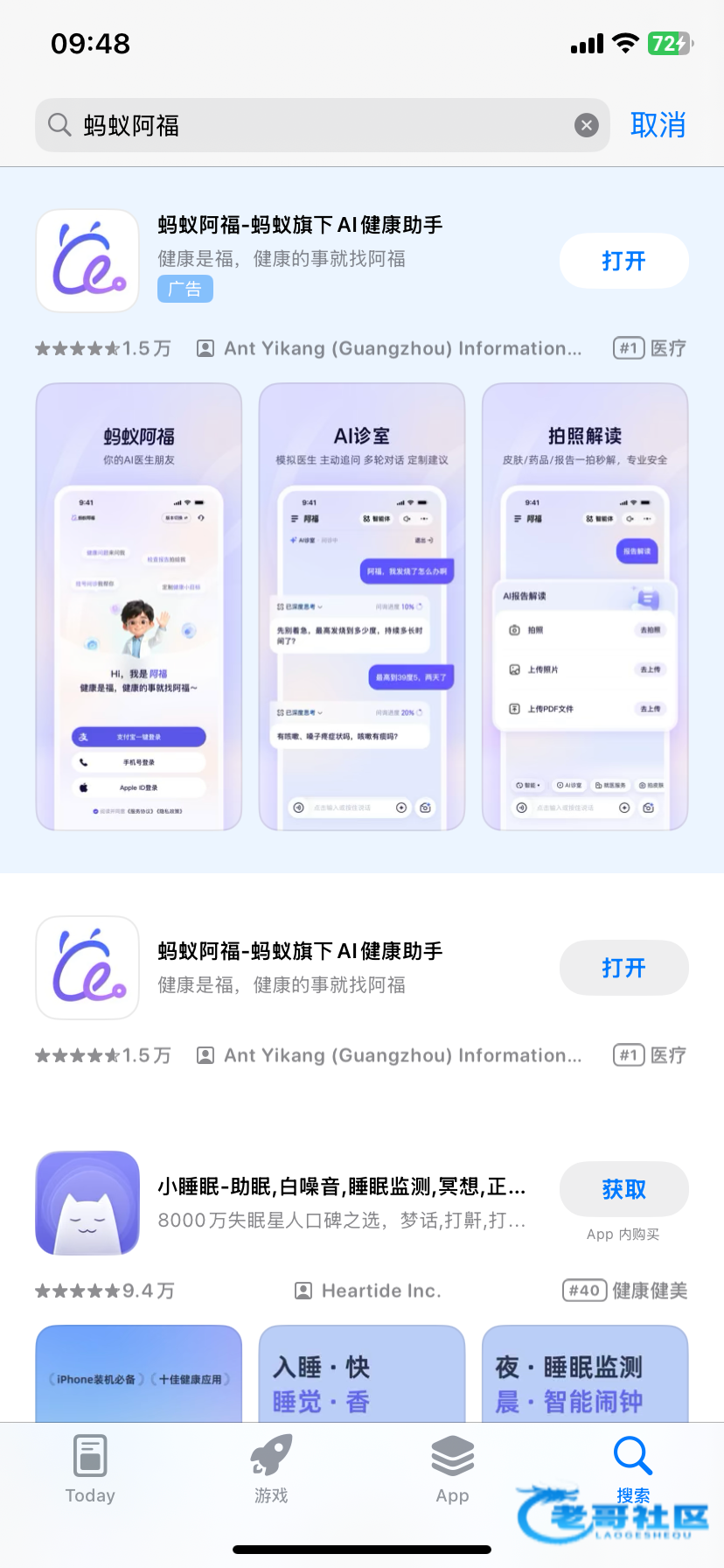This screenshot has width=724, height=1568.
Task: Open the 入睡·快 screenshot of 小睡眠
Action: pos(362,1374)
